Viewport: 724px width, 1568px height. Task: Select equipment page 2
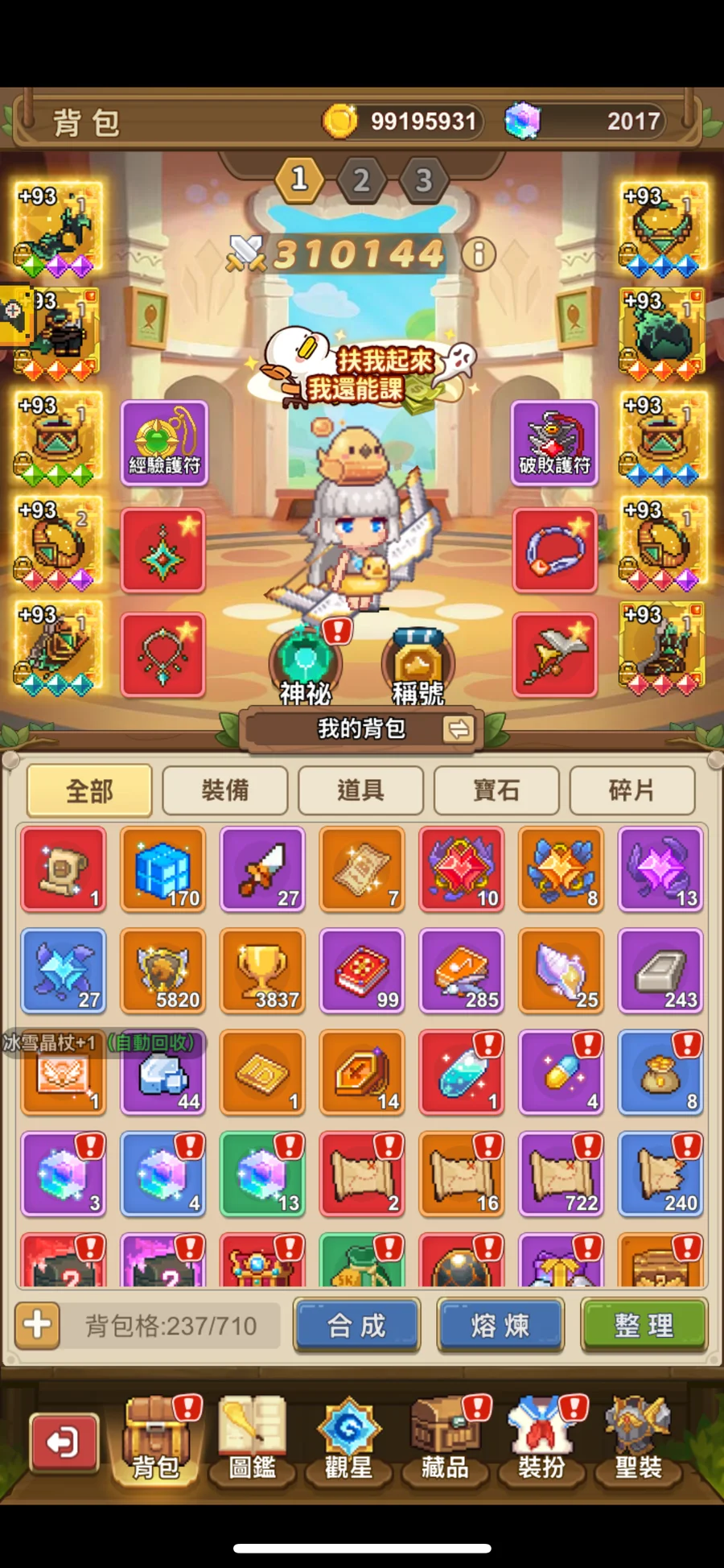(362, 179)
